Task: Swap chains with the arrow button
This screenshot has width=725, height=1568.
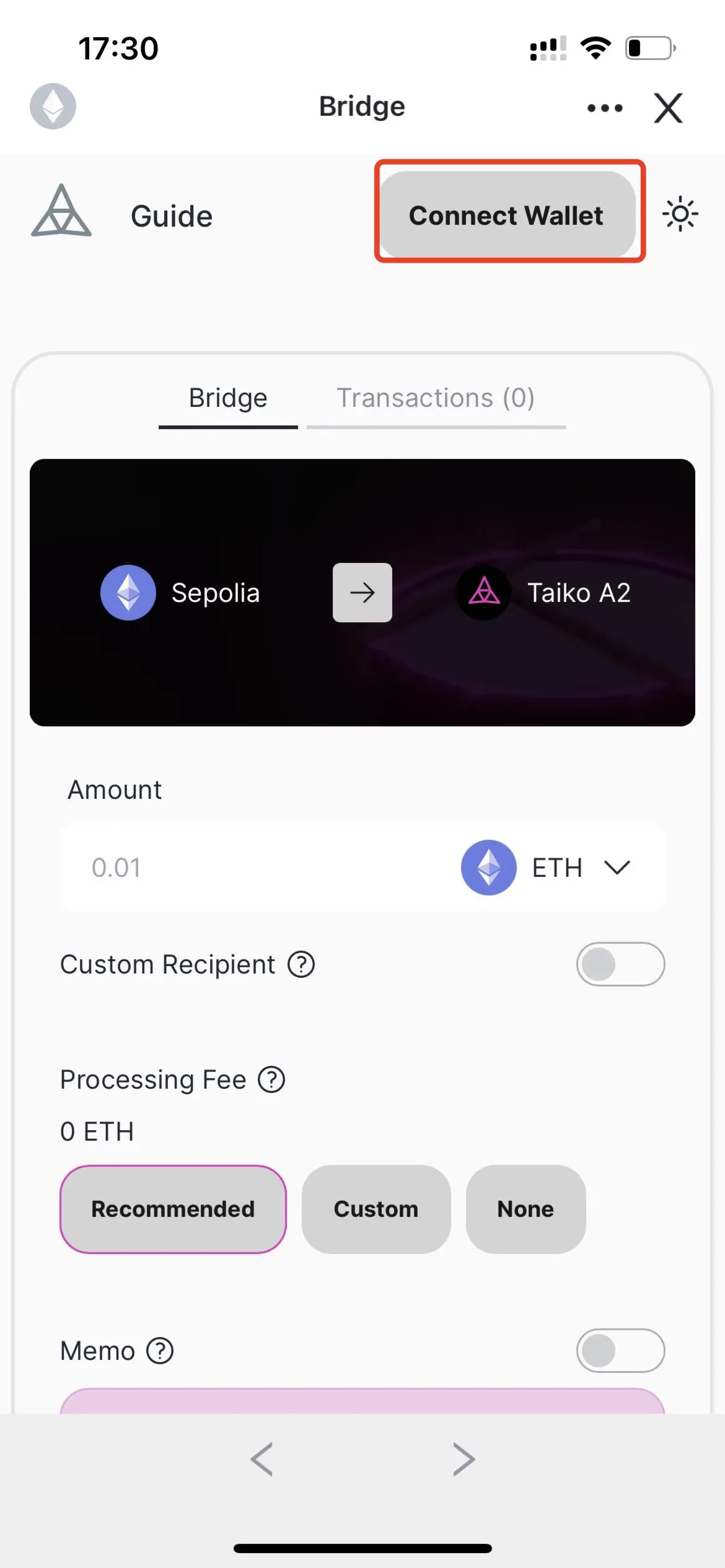Action: point(362,593)
